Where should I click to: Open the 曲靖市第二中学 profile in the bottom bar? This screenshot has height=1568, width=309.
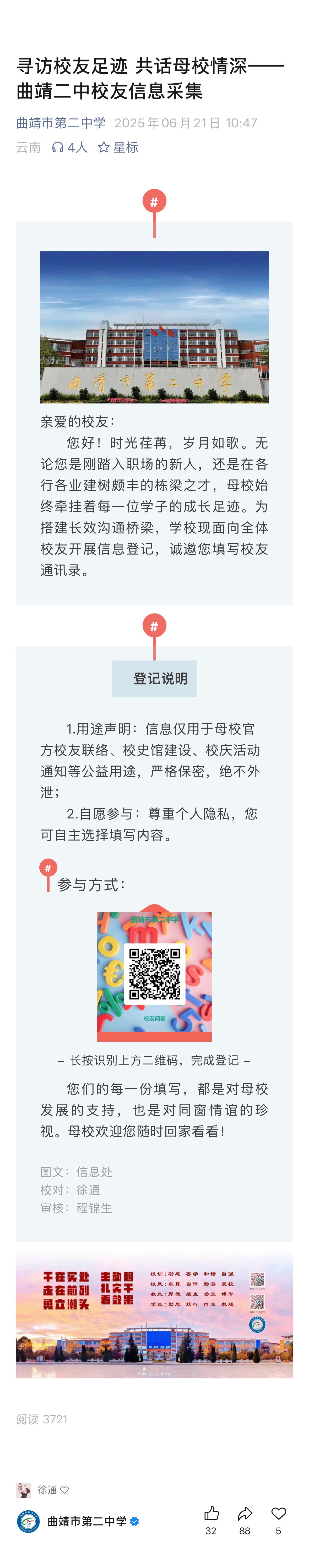coord(86,1521)
